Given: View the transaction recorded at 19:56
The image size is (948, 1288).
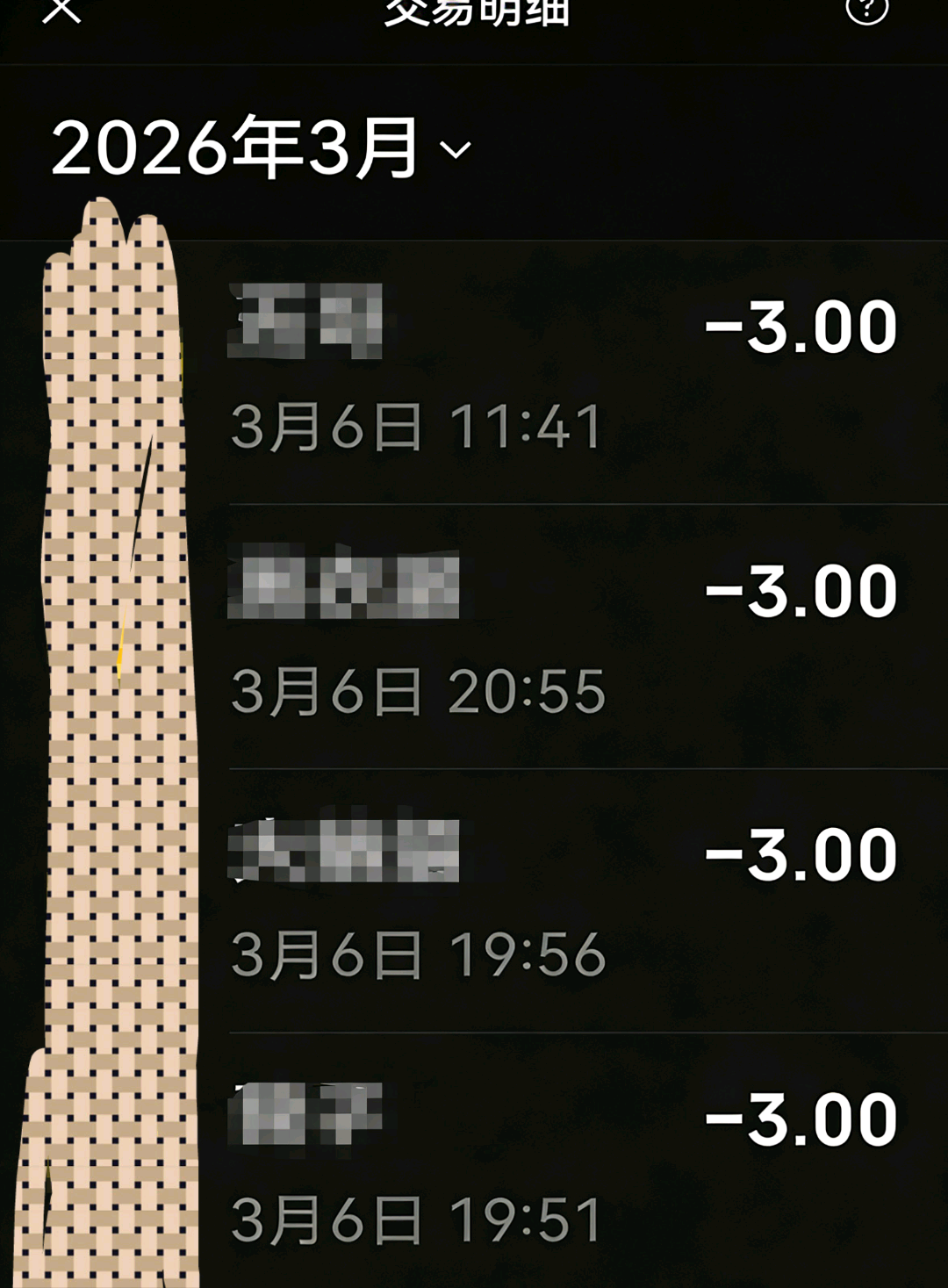Looking at the screenshot, I should (562, 896).
